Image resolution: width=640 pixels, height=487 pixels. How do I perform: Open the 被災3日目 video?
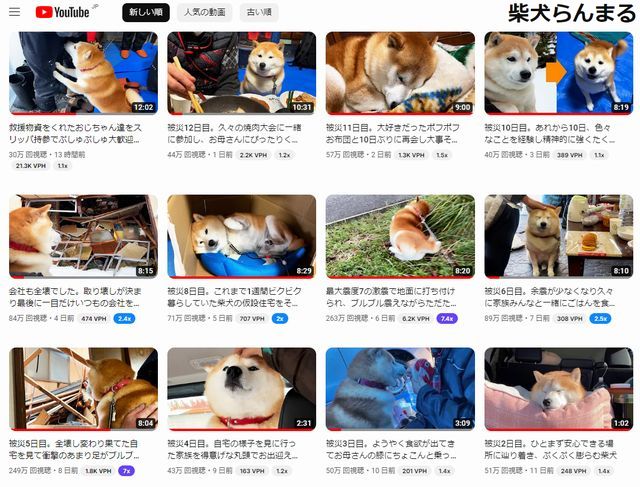point(399,389)
